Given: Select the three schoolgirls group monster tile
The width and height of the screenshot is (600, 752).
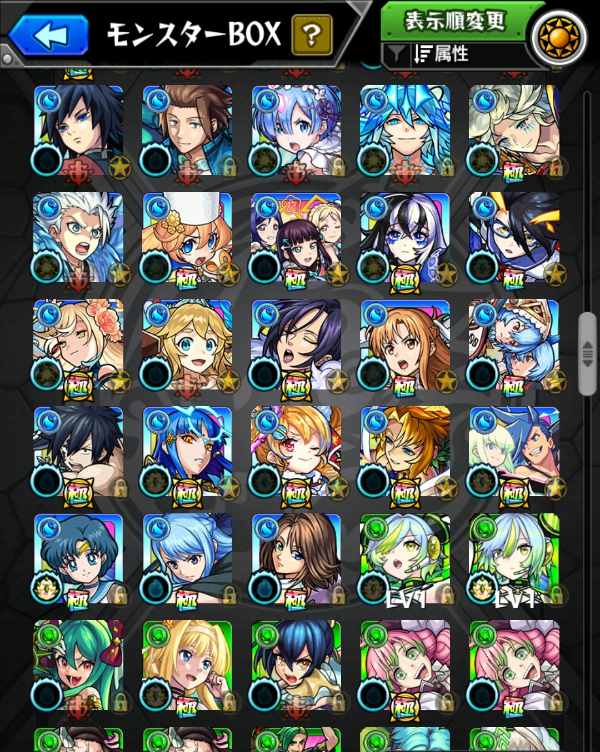Looking at the screenshot, I should point(296,236).
